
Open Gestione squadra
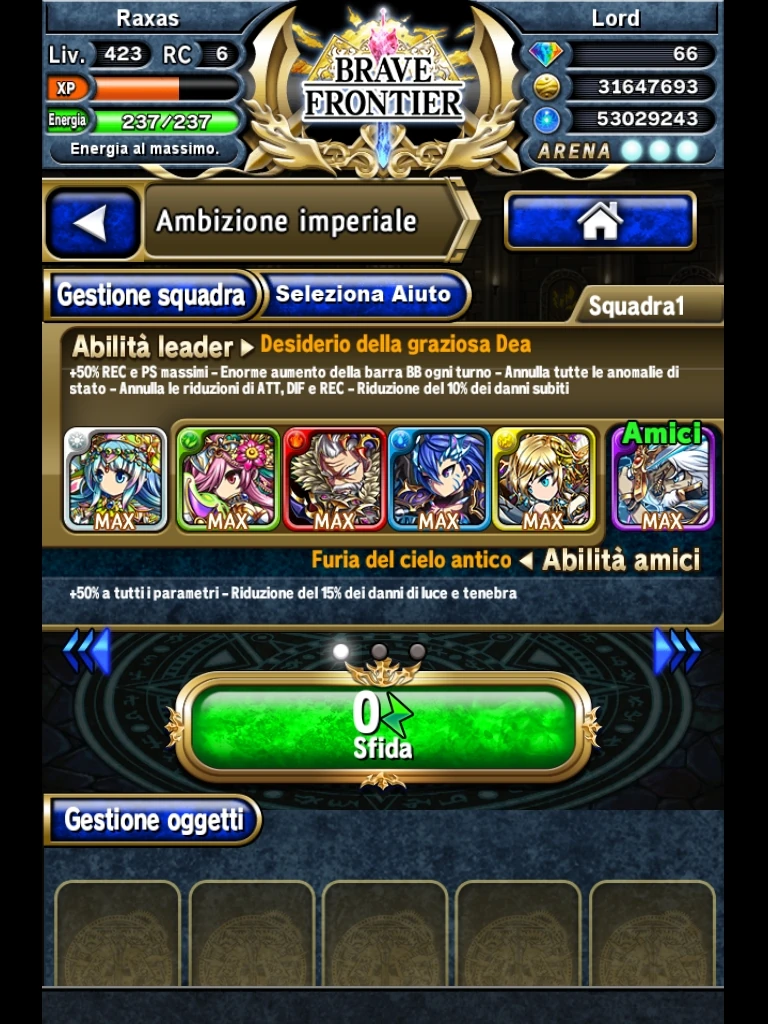click(x=151, y=295)
